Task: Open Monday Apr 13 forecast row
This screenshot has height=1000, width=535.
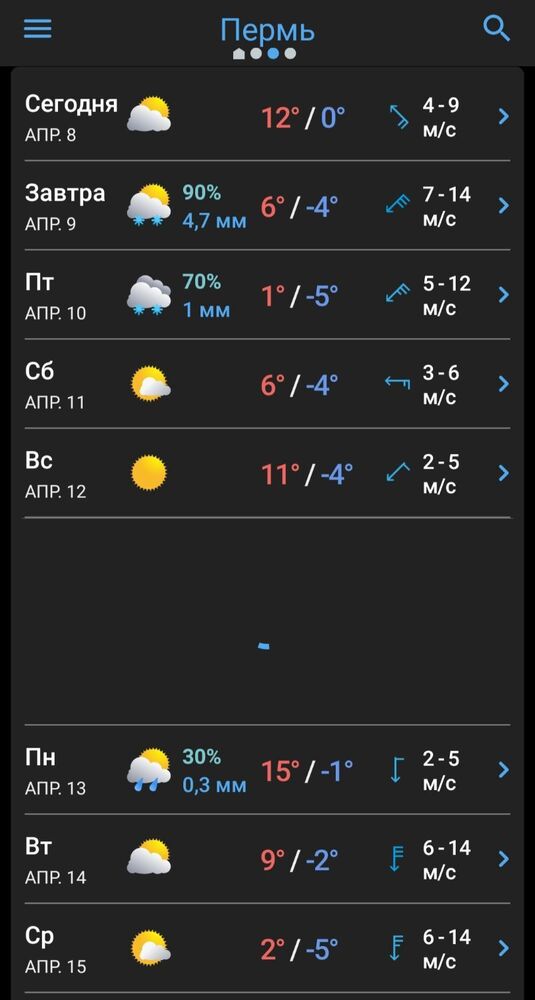Action: [267, 770]
